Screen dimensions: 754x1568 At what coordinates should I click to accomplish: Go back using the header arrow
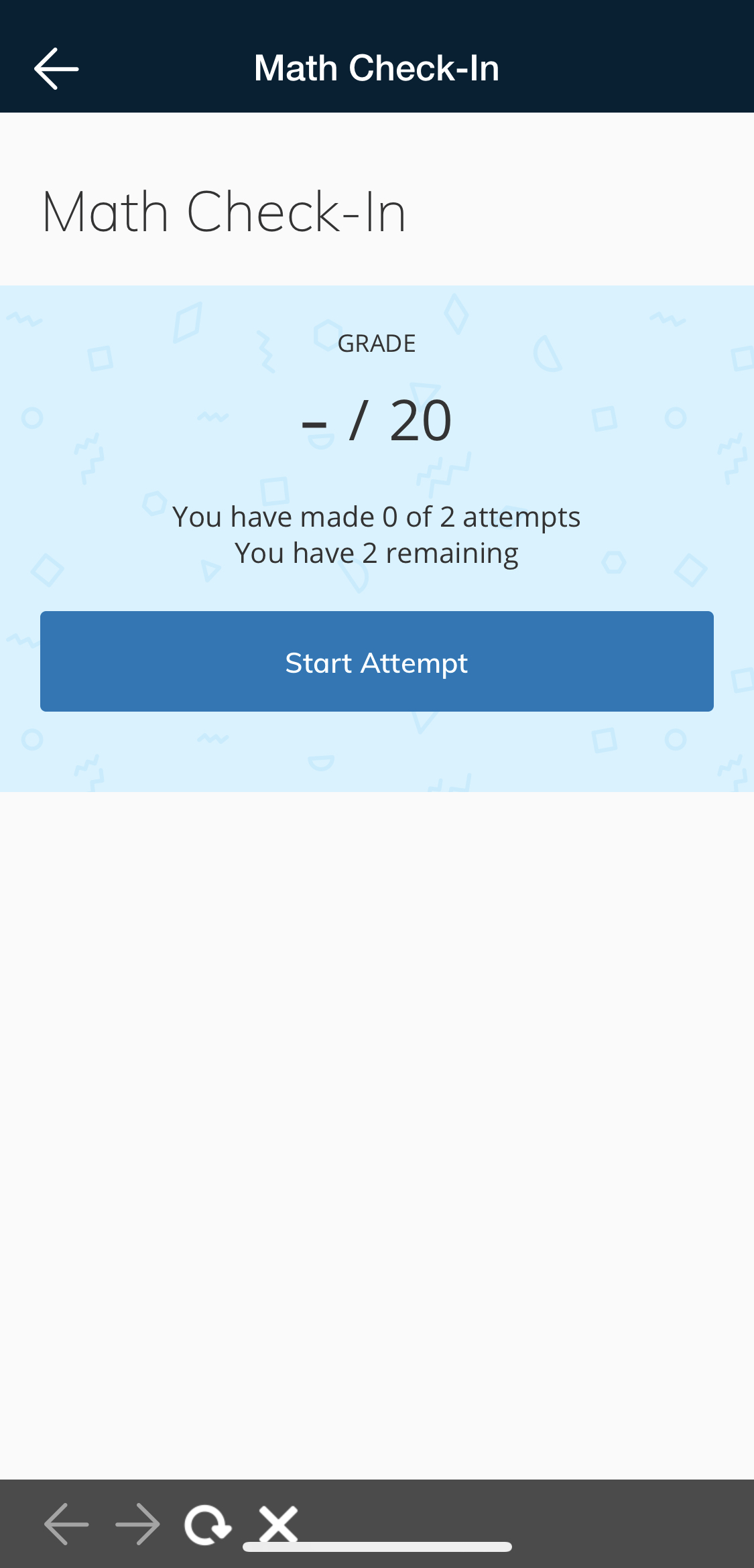coord(56,68)
